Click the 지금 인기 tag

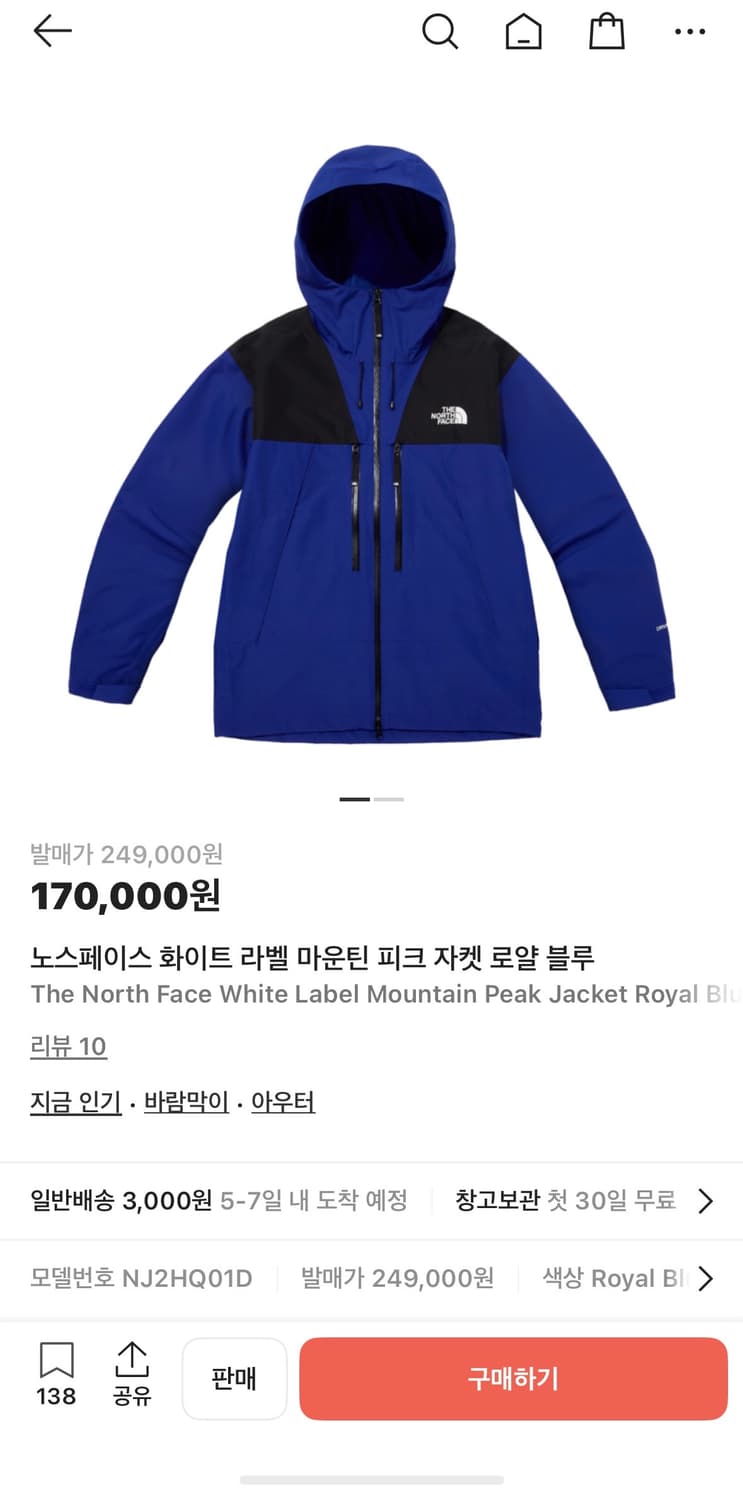coord(75,1100)
